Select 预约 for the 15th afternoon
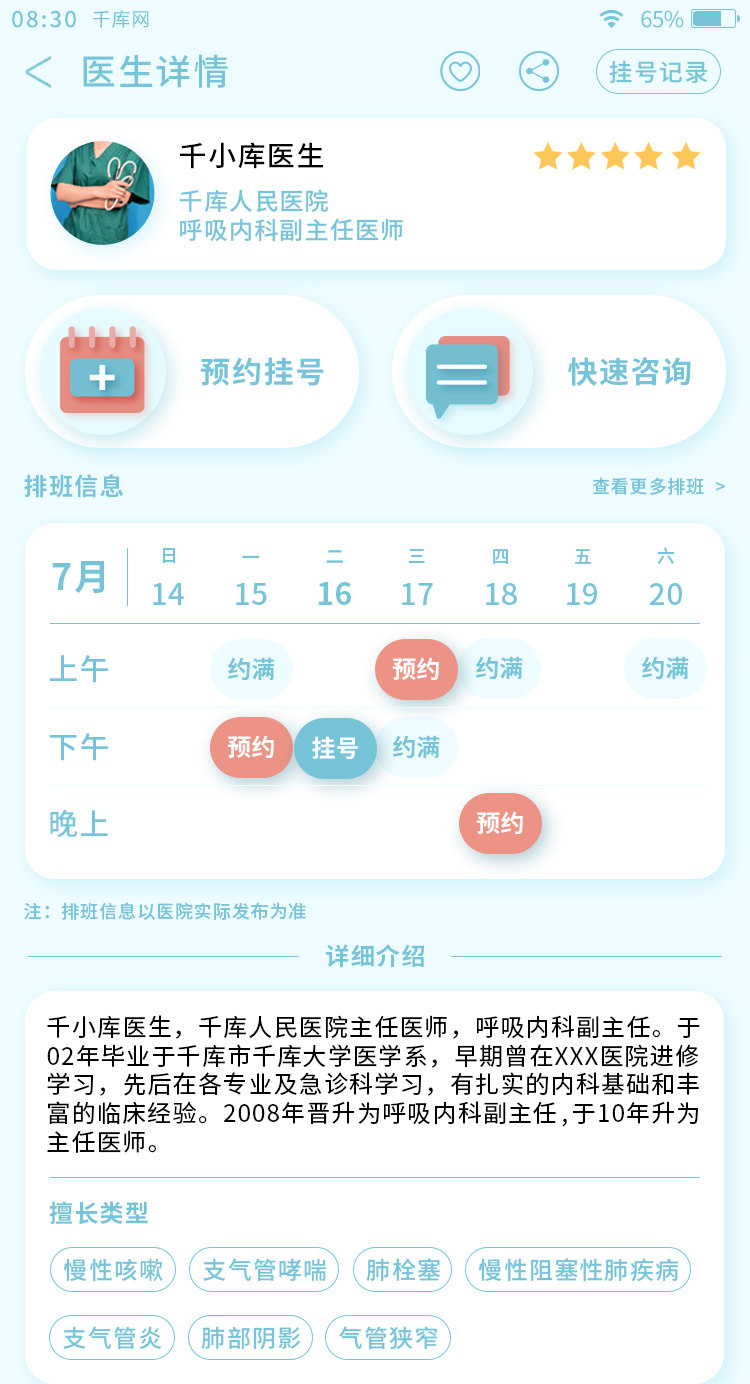The image size is (750, 1384). pyautogui.click(x=251, y=747)
